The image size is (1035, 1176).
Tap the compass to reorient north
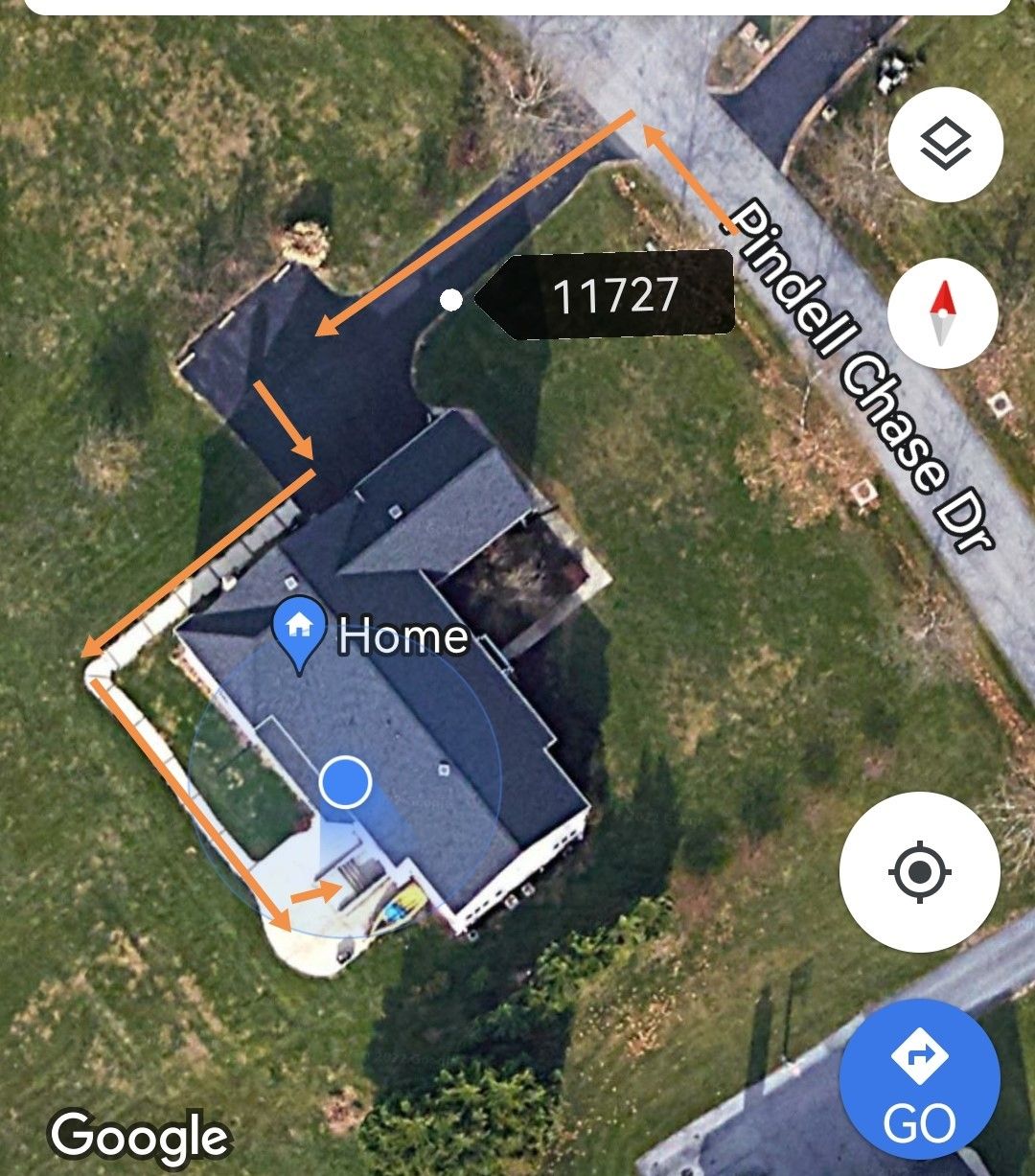(x=943, y=312)
